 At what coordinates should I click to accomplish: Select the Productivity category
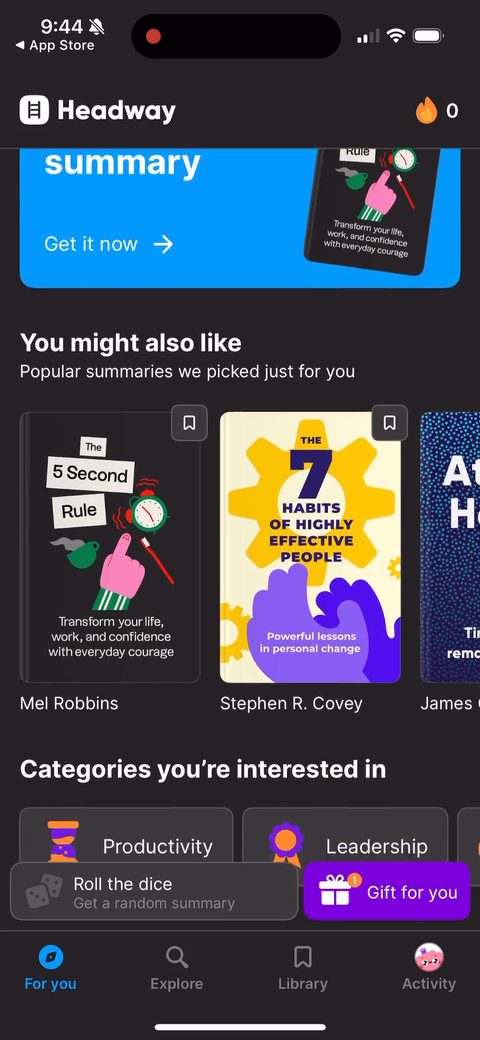pyautogui.click(x=126, y=836)
